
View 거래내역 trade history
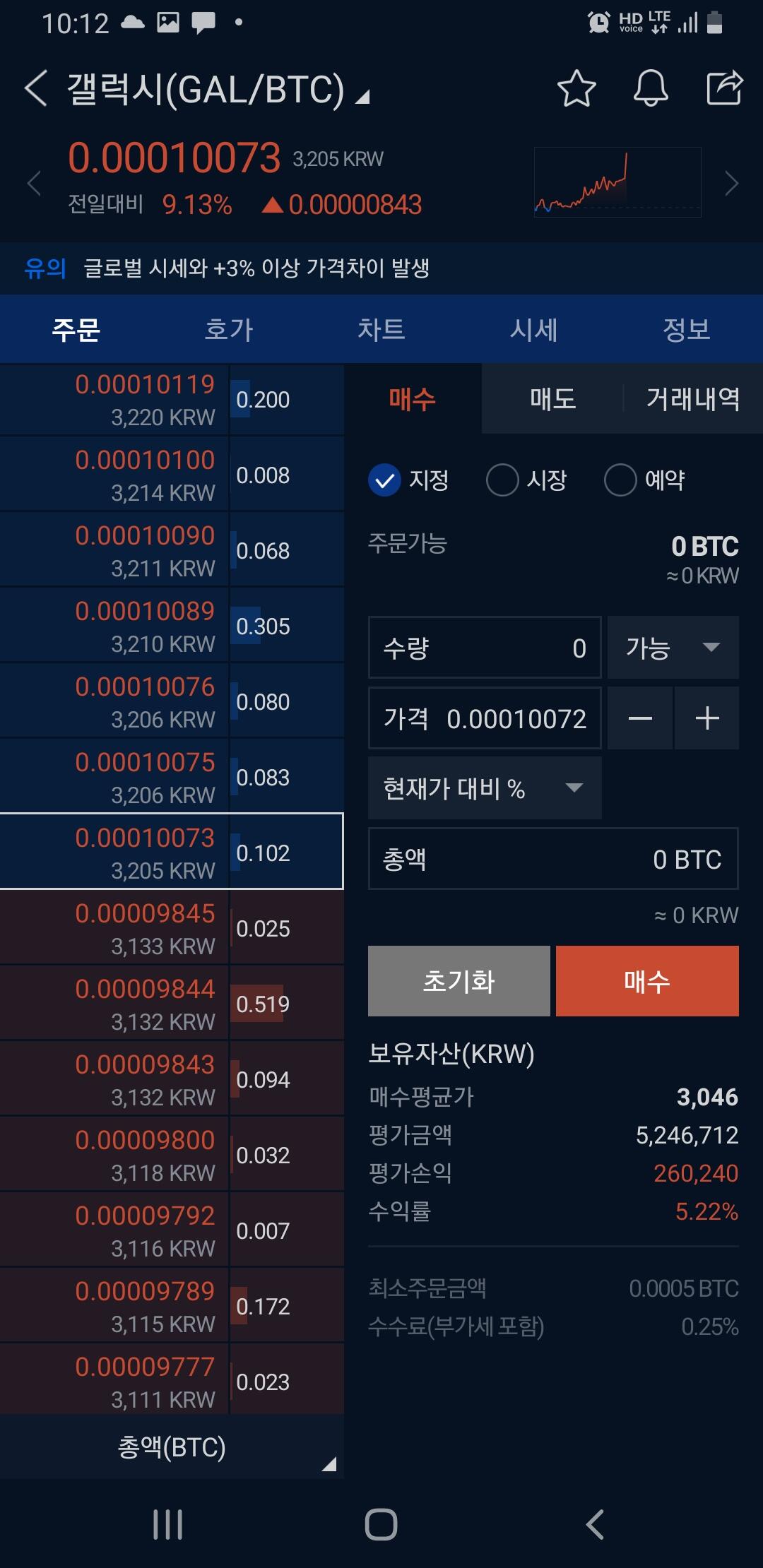click(693, 399)
